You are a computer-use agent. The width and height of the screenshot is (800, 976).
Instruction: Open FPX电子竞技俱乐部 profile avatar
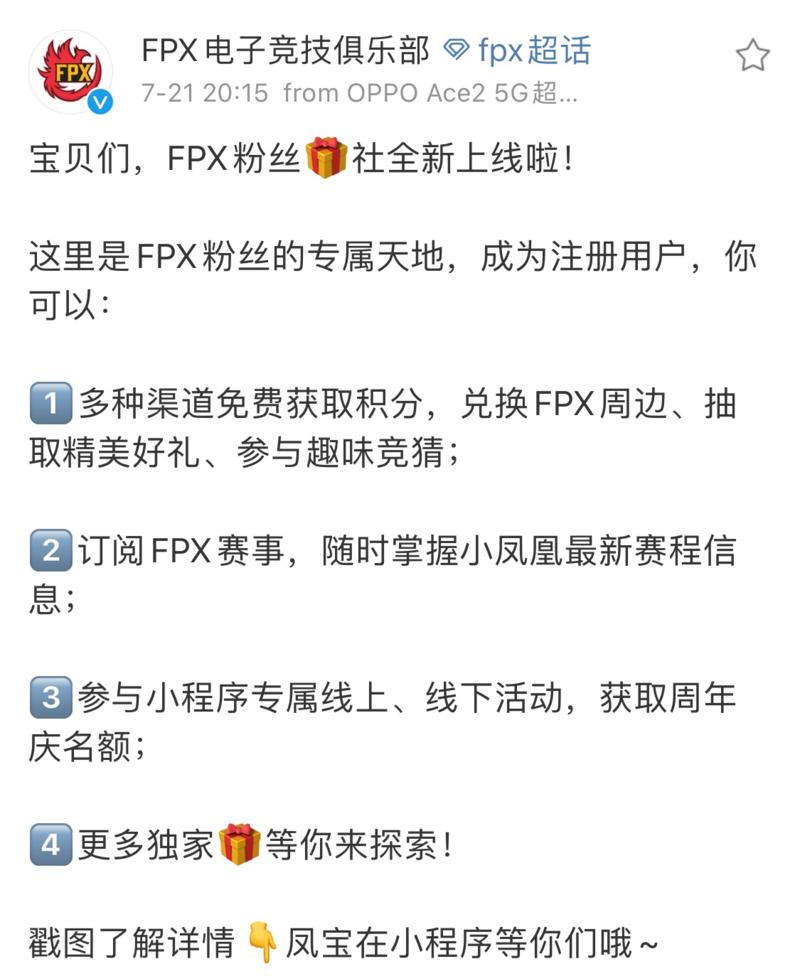tap(70, 72)
